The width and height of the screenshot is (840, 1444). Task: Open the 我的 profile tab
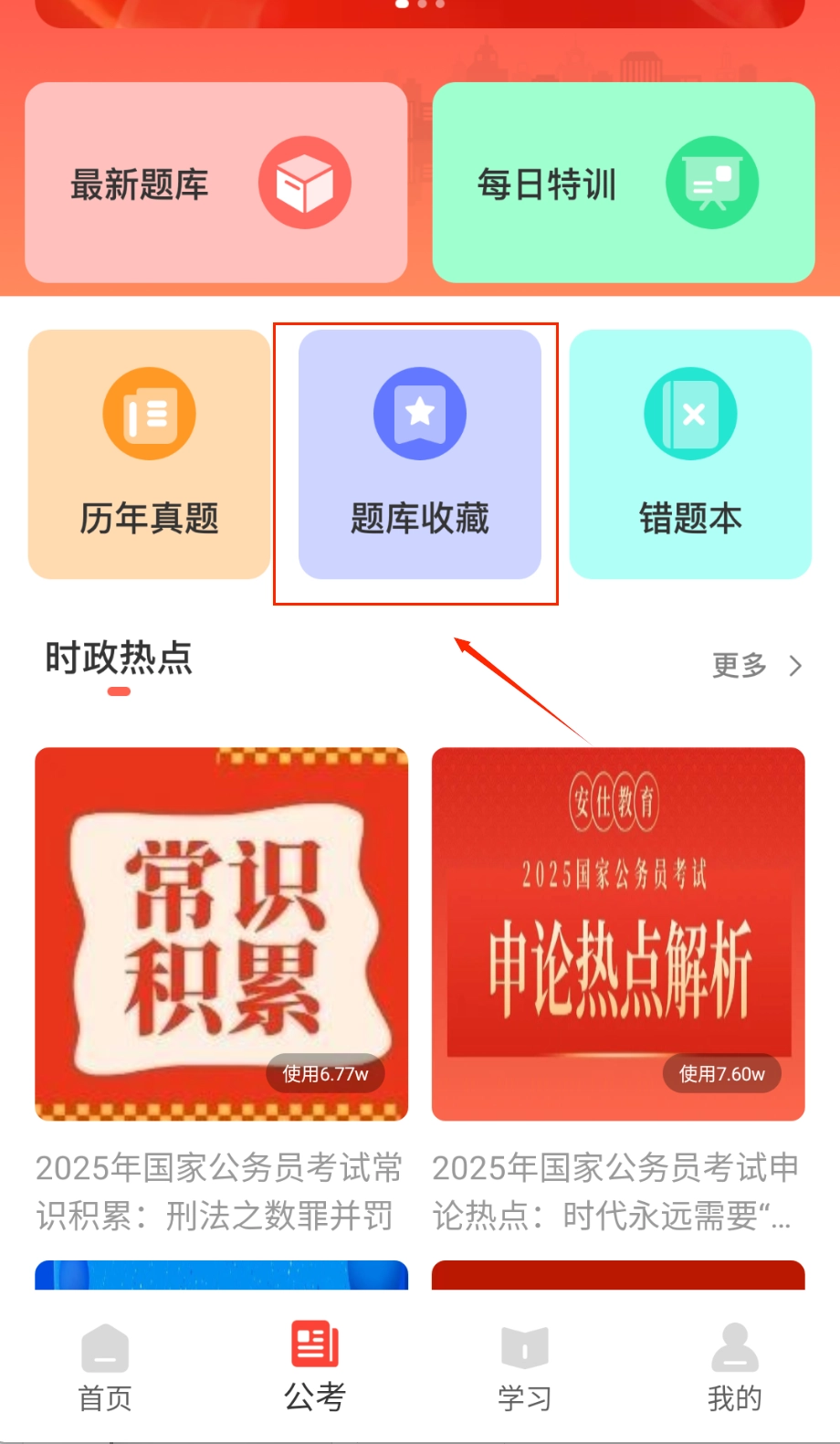pos(734,1367)
